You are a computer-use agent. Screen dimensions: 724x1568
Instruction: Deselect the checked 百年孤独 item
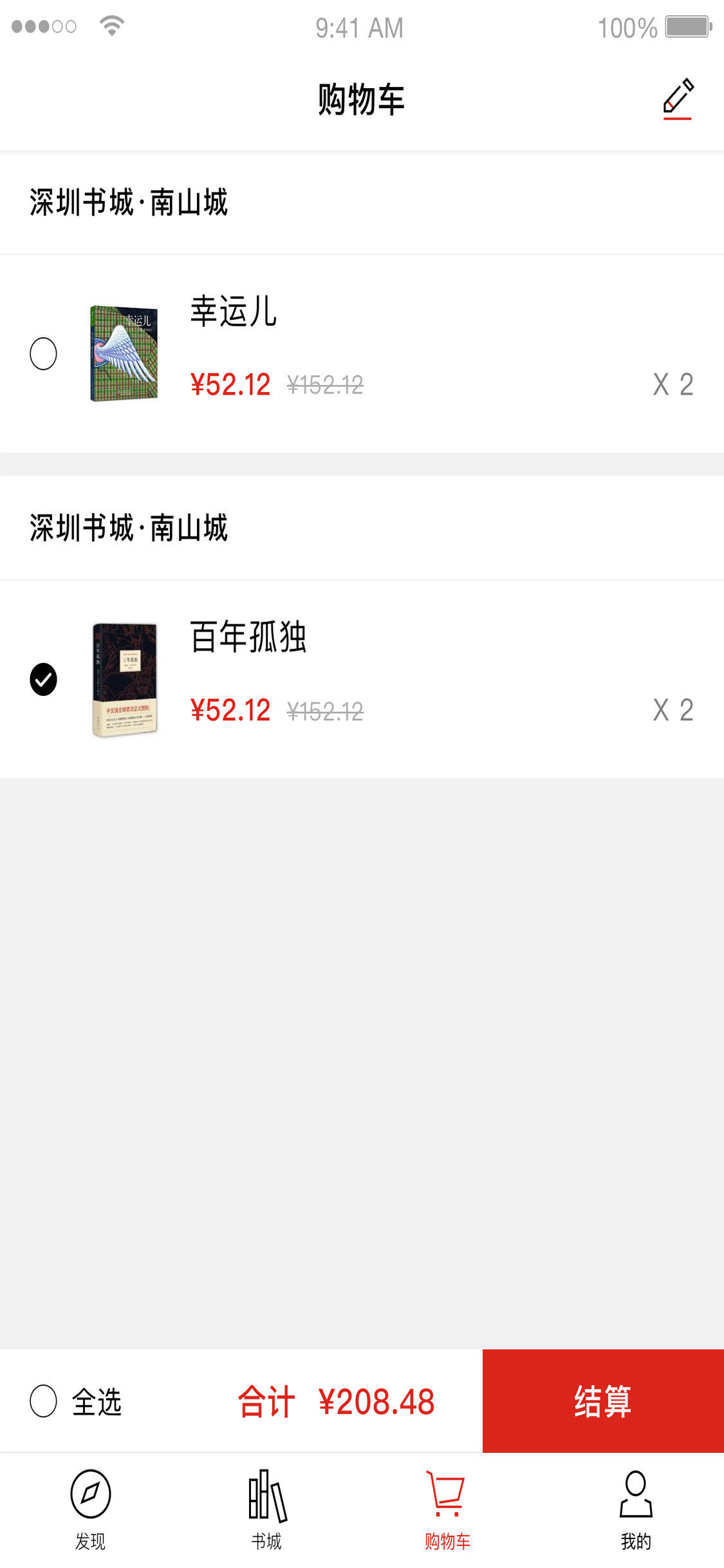point(43,678)
